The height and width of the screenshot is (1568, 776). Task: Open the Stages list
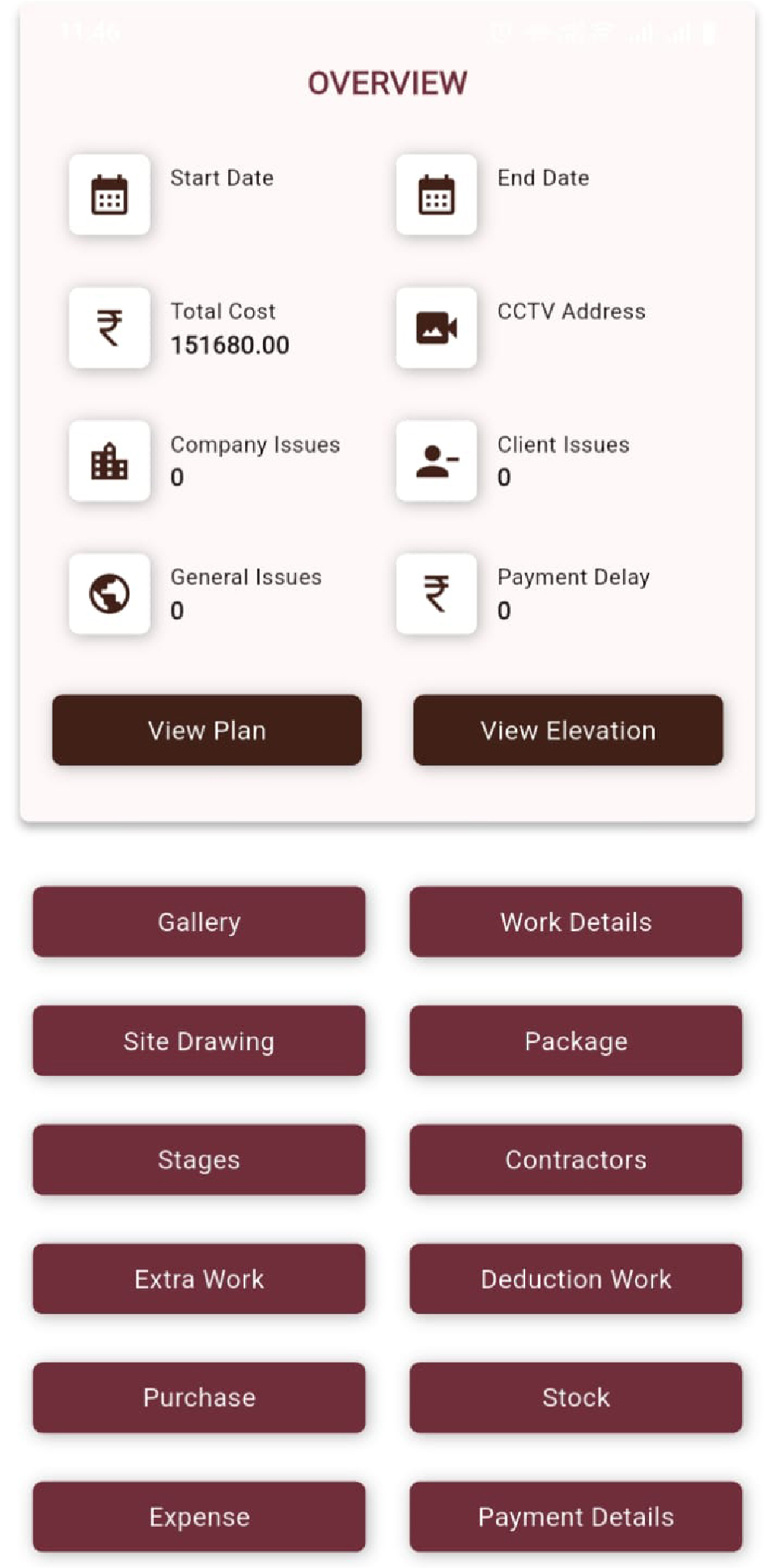click(x=199, y=1159)
